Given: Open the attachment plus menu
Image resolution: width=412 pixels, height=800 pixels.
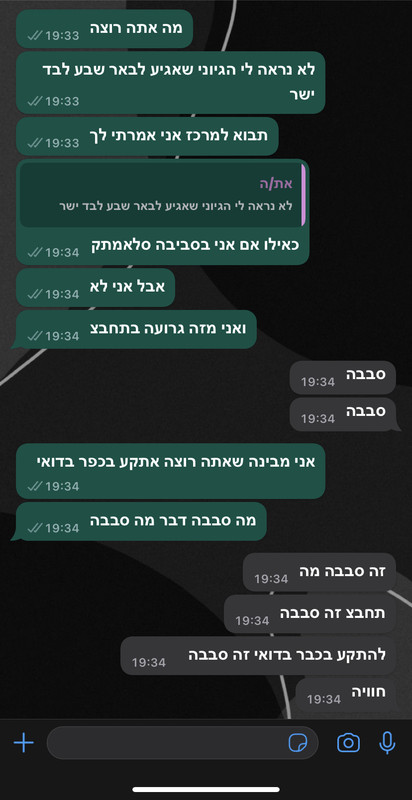Looking at the screenshot, I should [x=23, y=742].
